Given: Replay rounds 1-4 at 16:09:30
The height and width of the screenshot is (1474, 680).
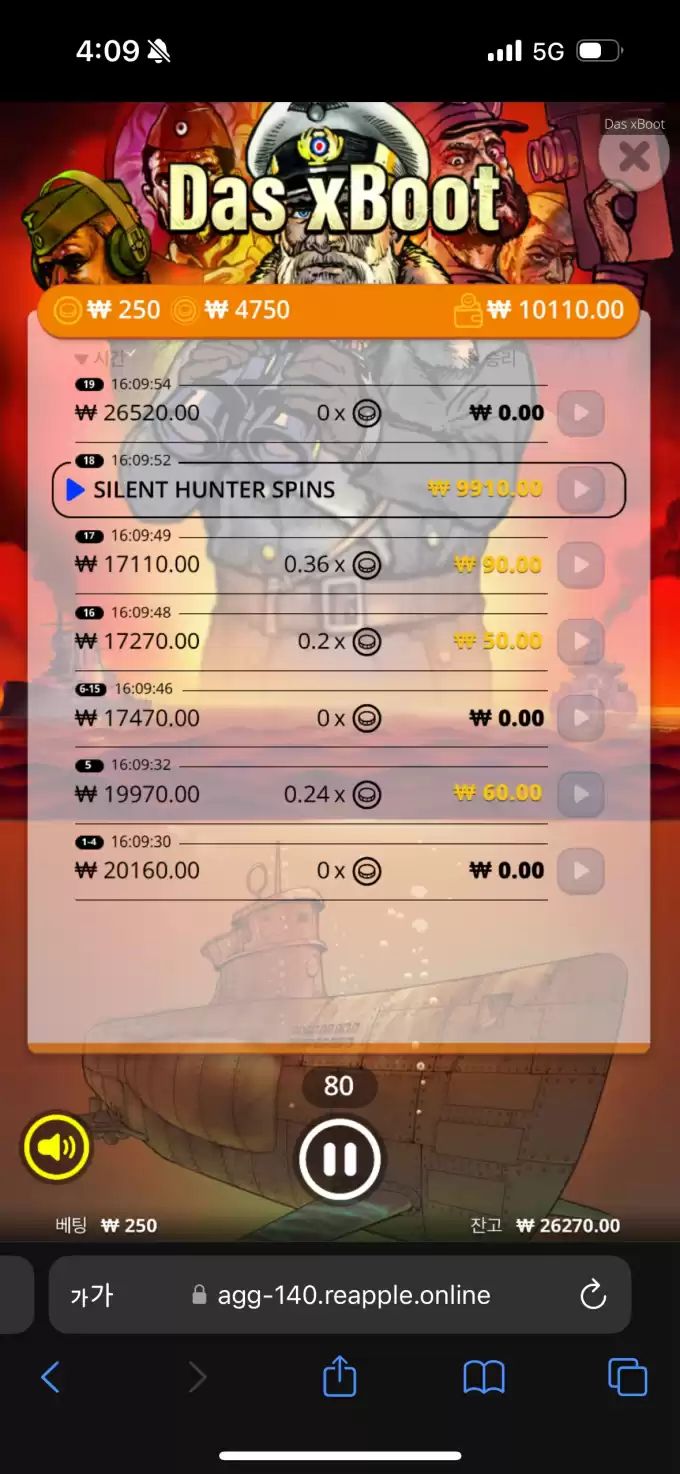Looking at the screenshot, I should [x=581, y=871].
